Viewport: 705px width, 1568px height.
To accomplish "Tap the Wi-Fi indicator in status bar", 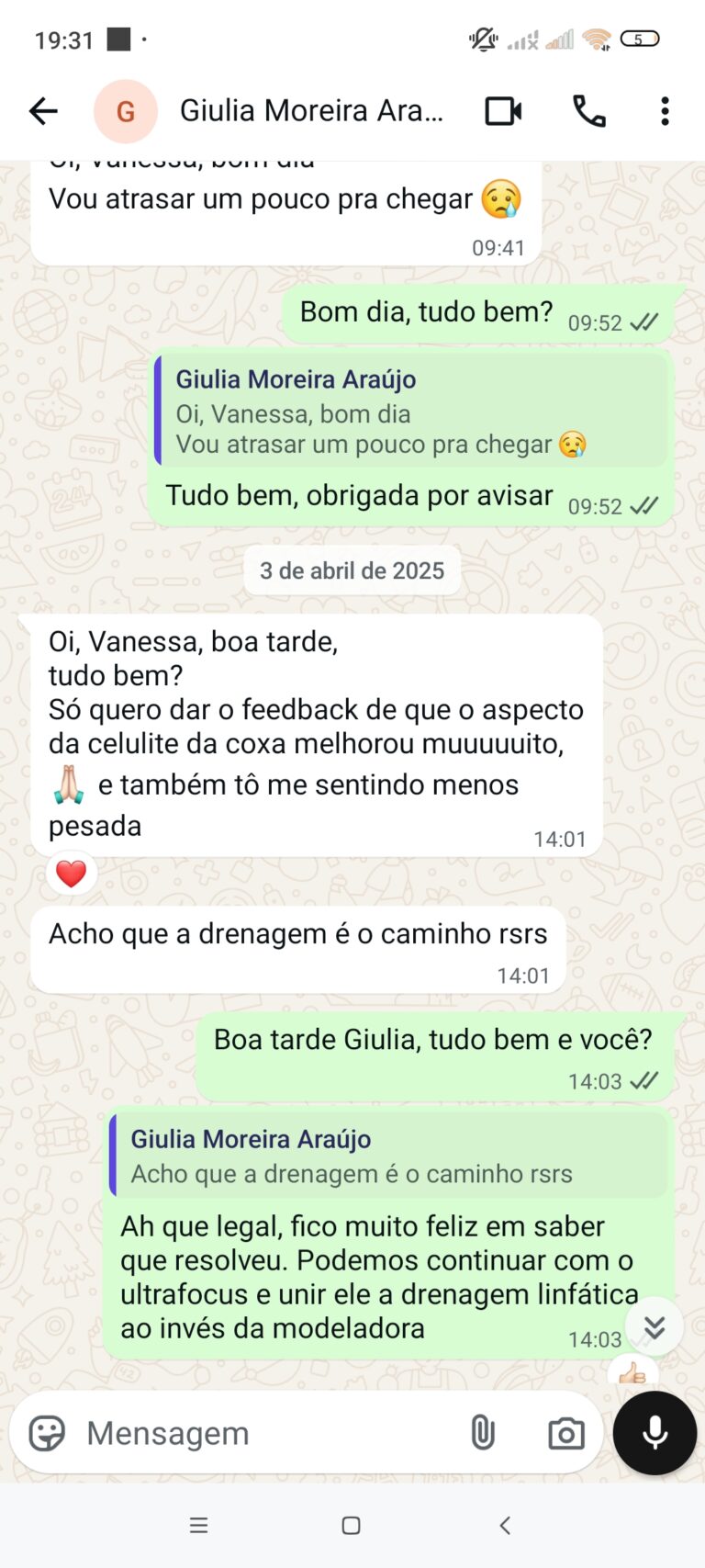I will 599,39.
